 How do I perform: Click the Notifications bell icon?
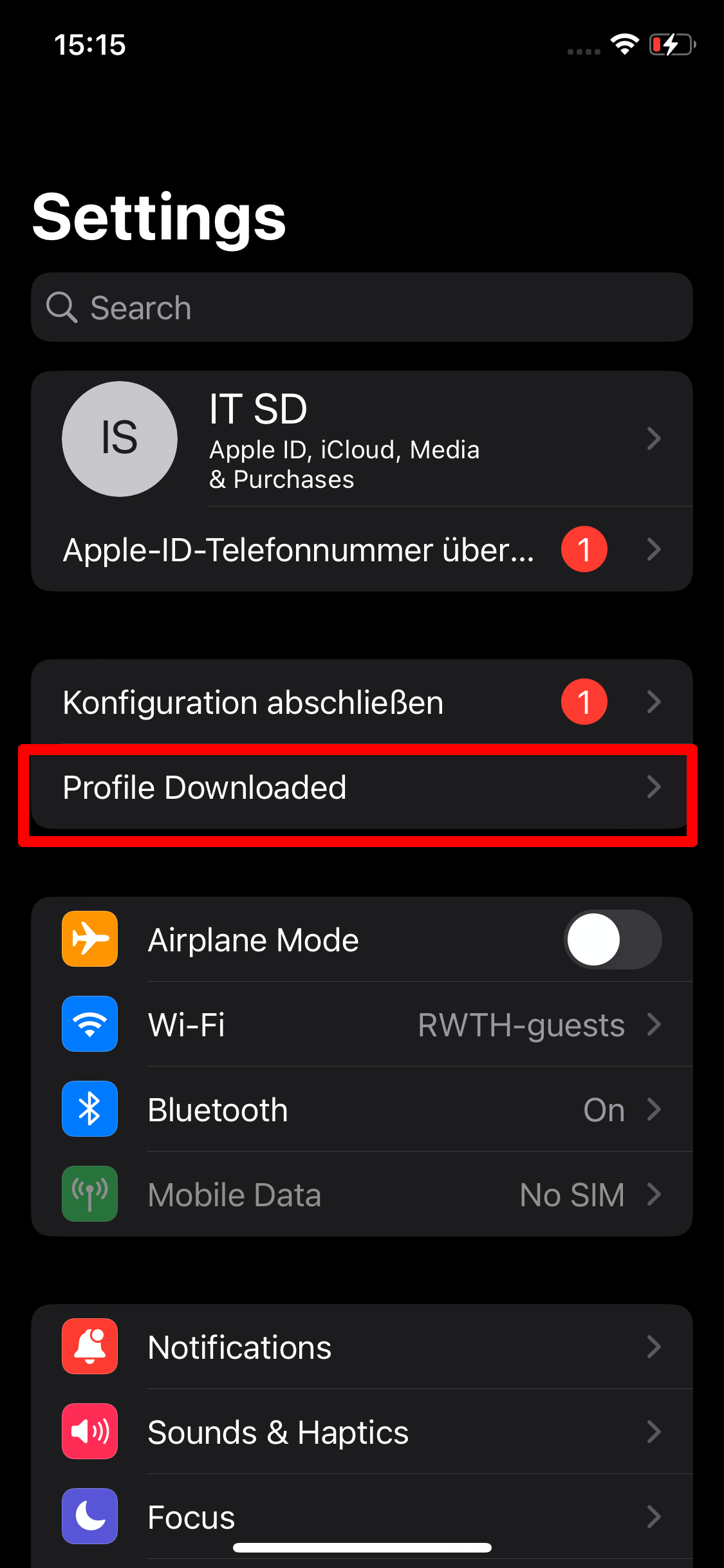[x=89, y=1346]
